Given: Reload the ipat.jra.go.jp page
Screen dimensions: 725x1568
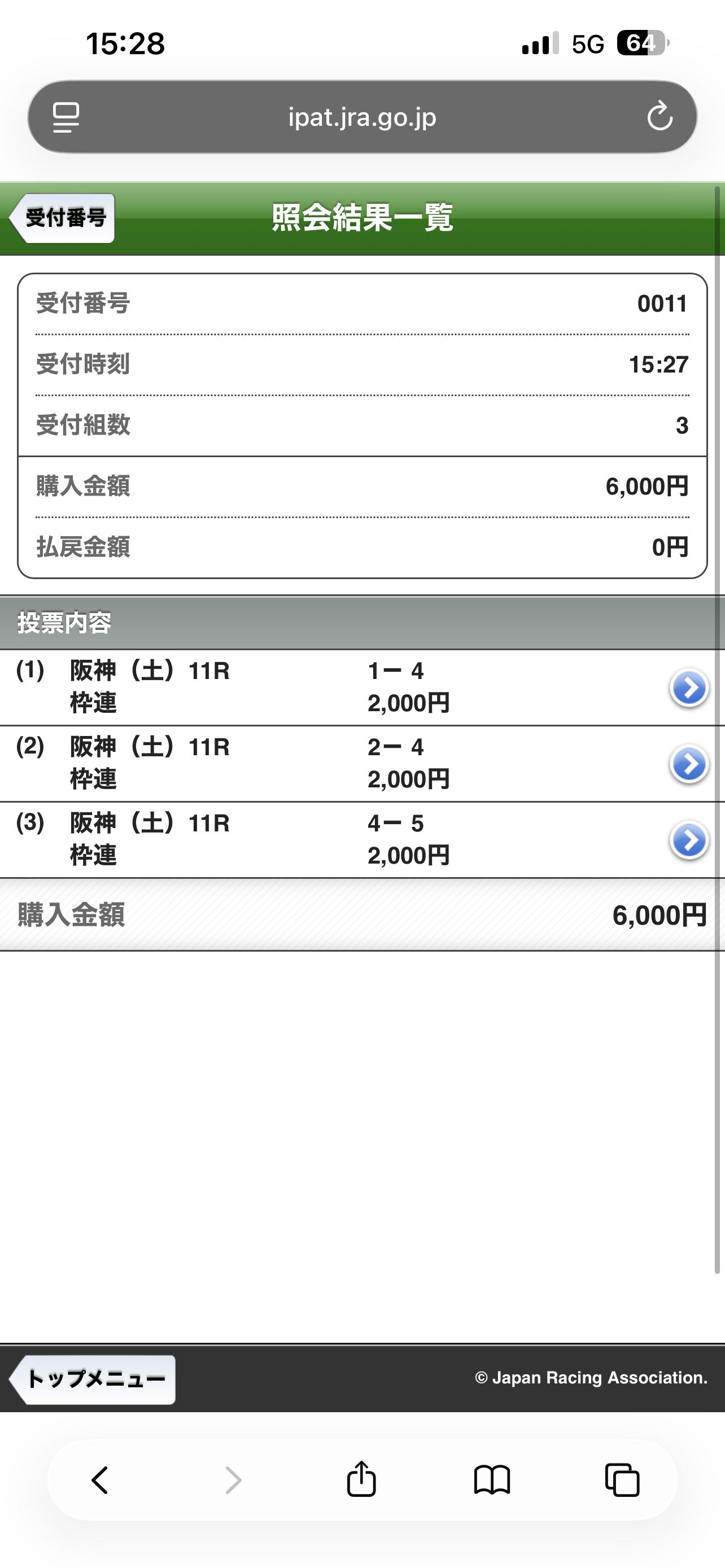Looking at the screenshot, I should tap(660, 117).
